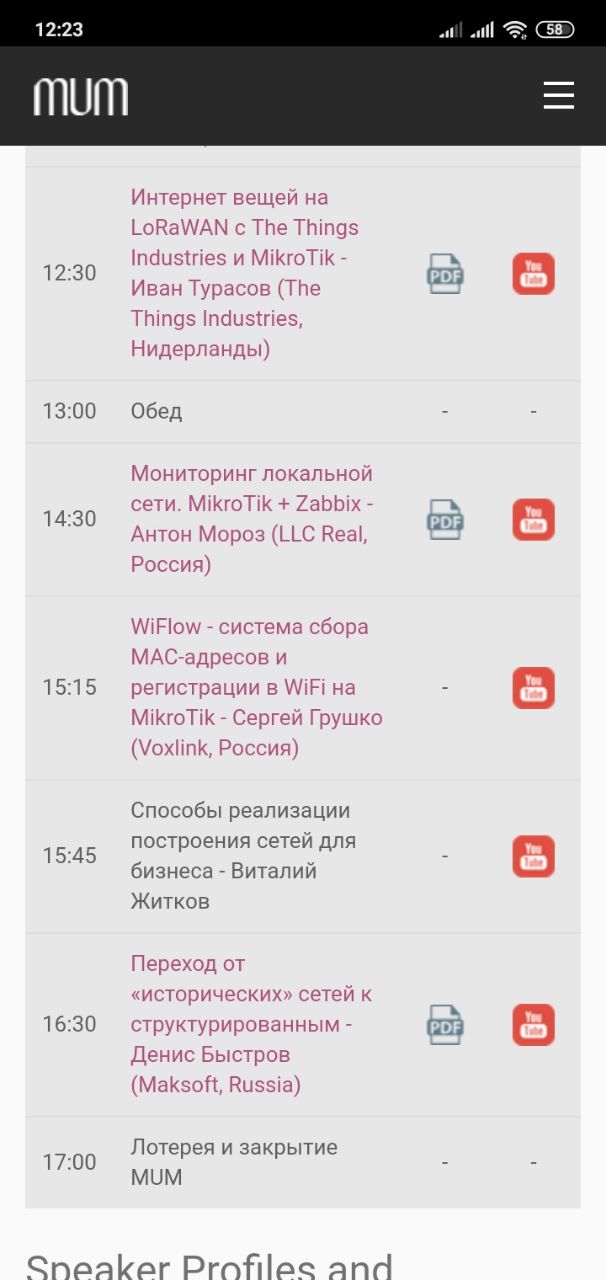
Task: Download the PDF for the 14:30 Zabbix talk
Action: click(445, 520)
